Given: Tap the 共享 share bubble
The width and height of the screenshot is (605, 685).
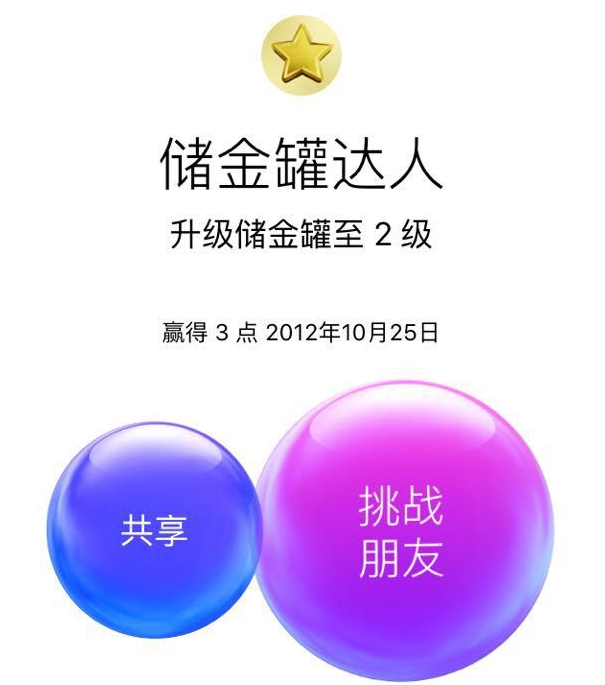Looking at the screenshot, I should (x=153, y=530).
